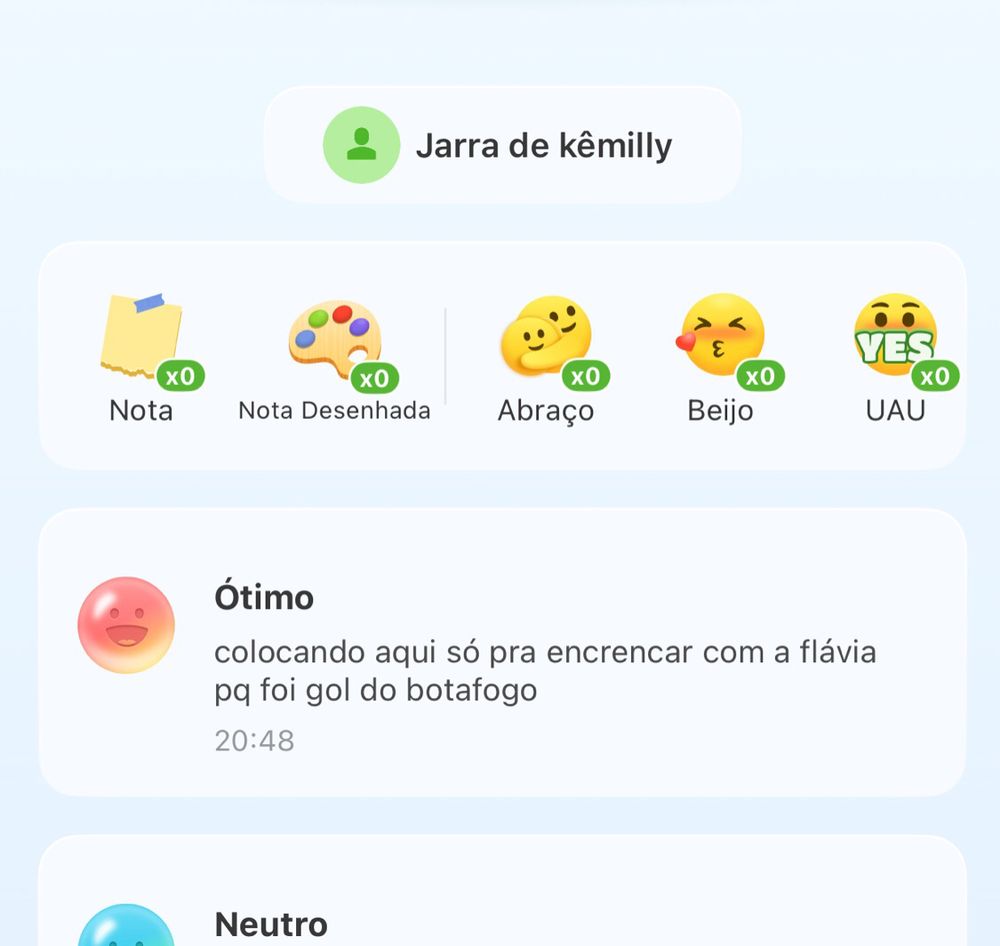
Task: Open the Ótimo mood entry
Action: click(502, 652)
